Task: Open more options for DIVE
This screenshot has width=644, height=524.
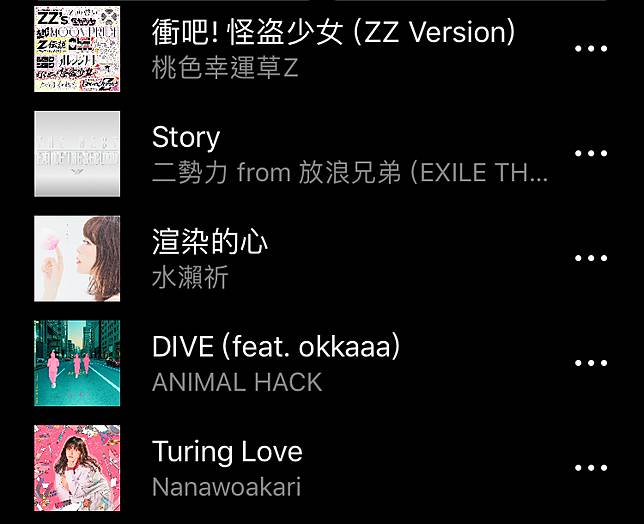Action: tap(591, 363)
